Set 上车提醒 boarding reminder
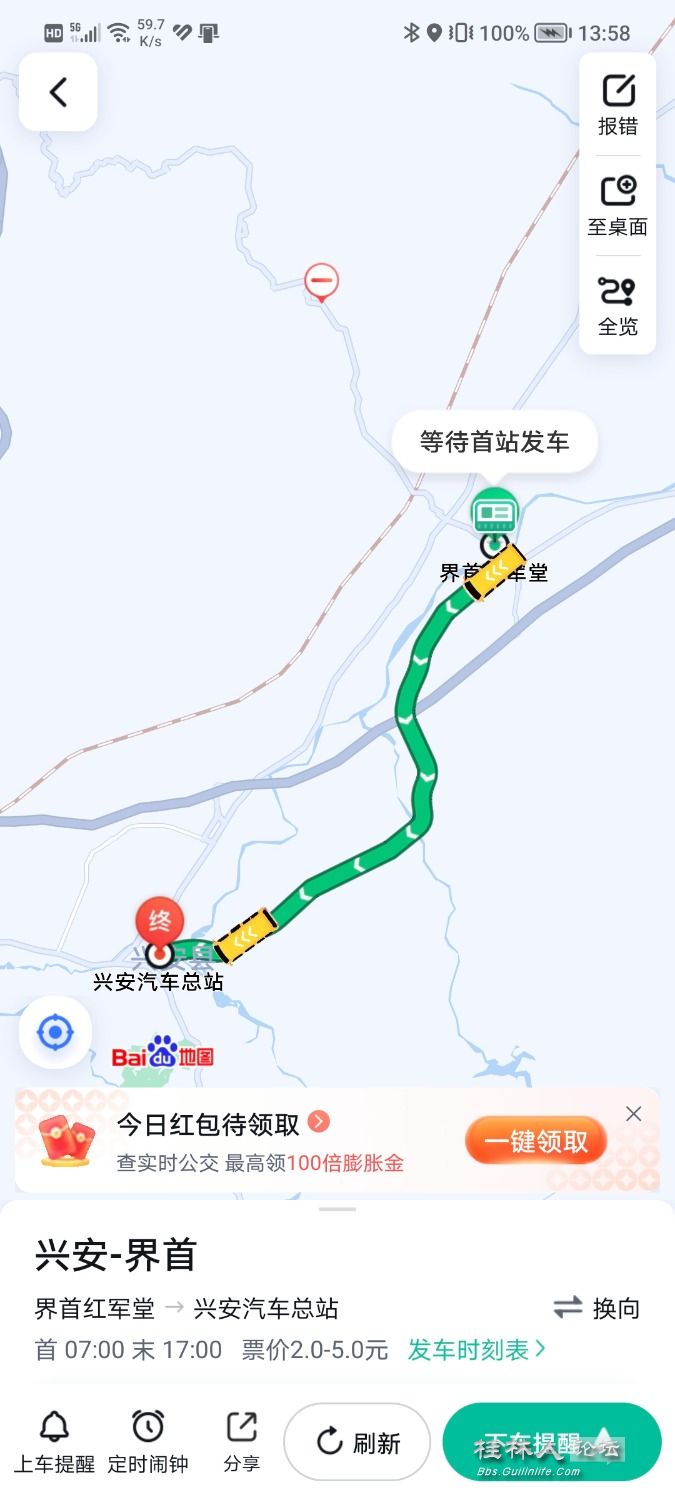This screenshot has width=675, height=1500. pyautogui.click(x=54, y=1442)
